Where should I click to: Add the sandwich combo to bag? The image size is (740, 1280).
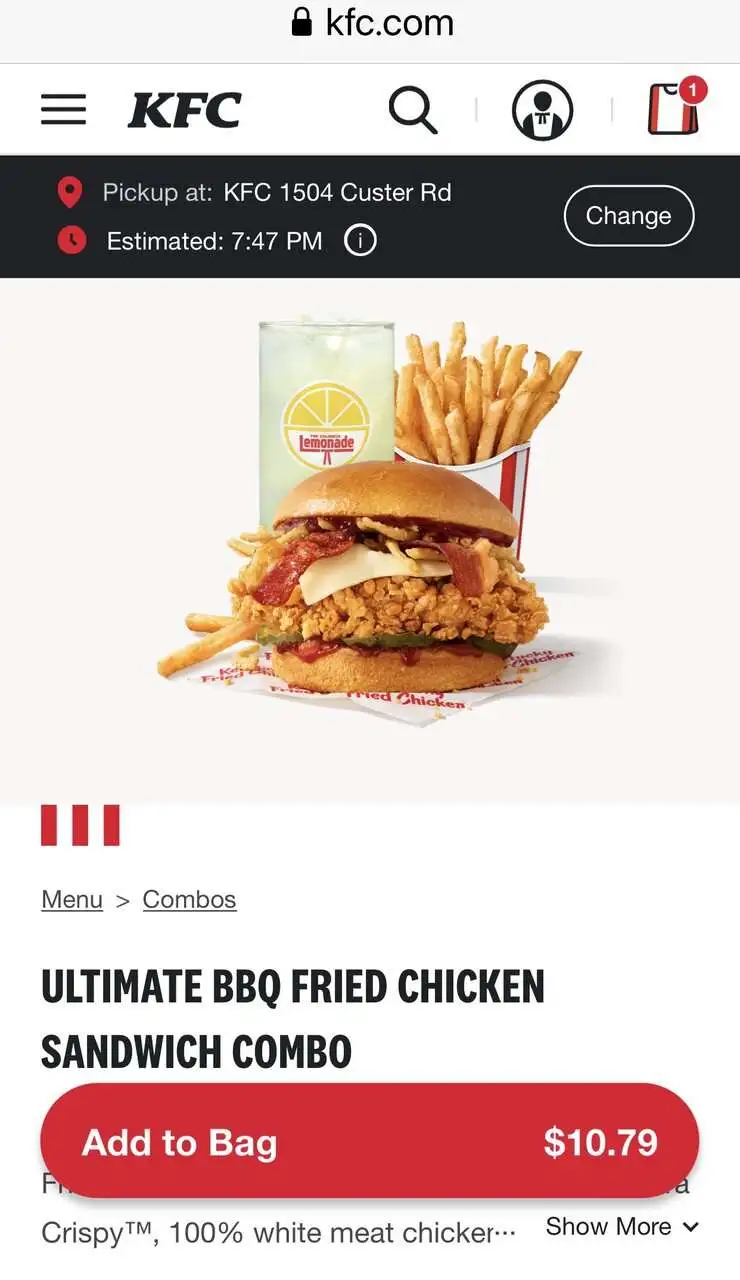pyautogui.click(x=369, y=1141)
